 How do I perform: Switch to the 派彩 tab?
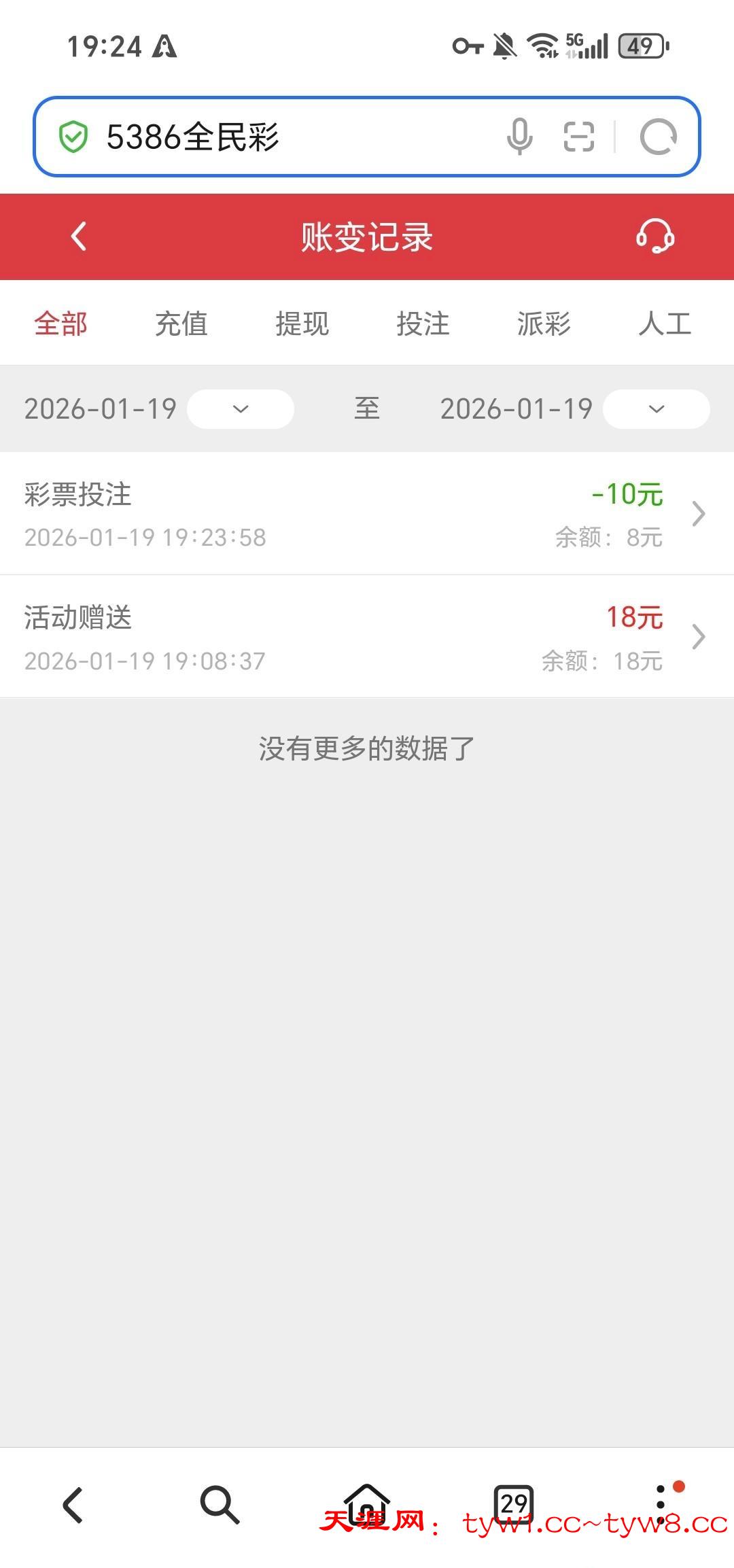click(544, 324)
